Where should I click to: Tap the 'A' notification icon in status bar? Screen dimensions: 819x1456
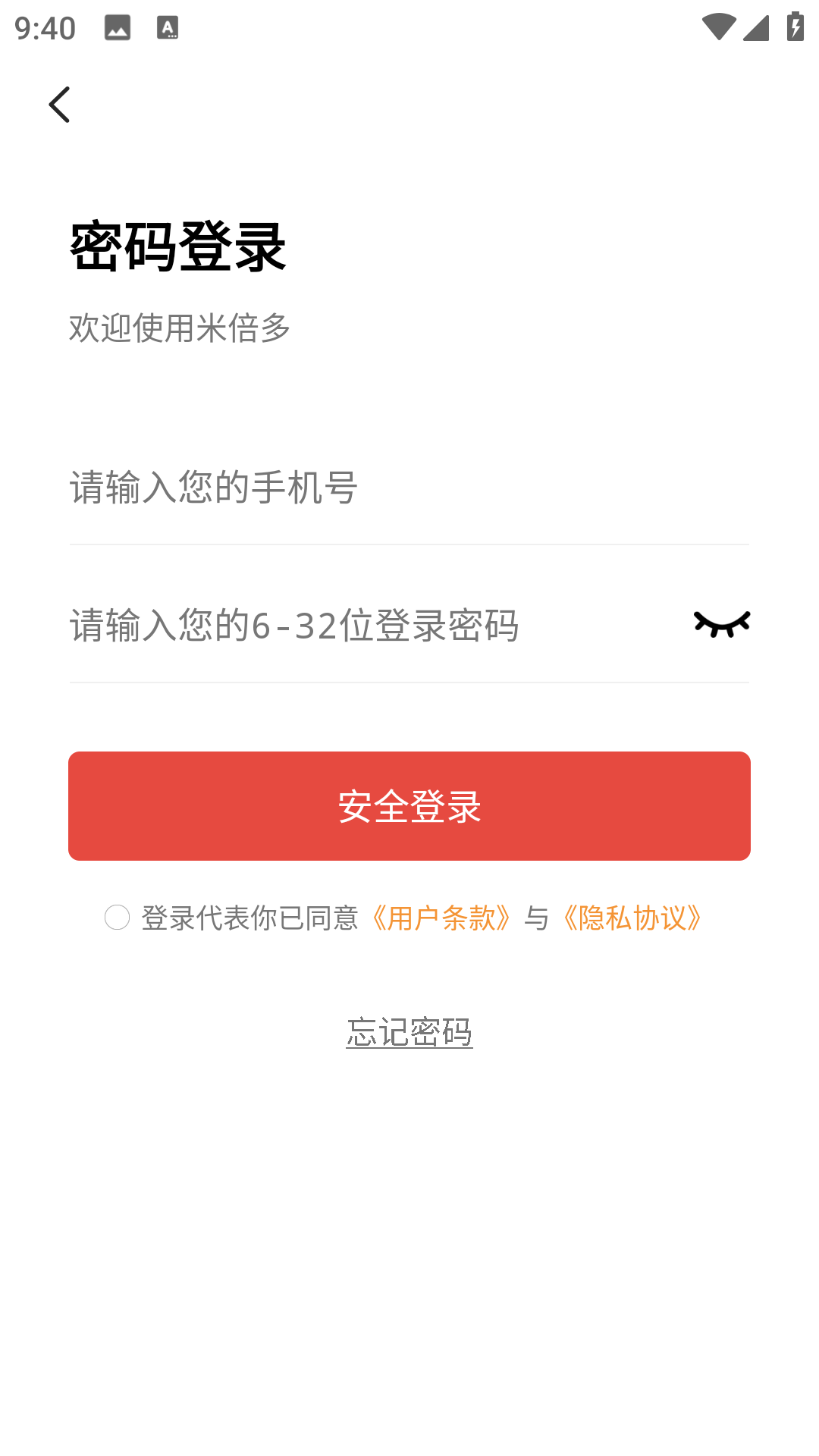168,28
